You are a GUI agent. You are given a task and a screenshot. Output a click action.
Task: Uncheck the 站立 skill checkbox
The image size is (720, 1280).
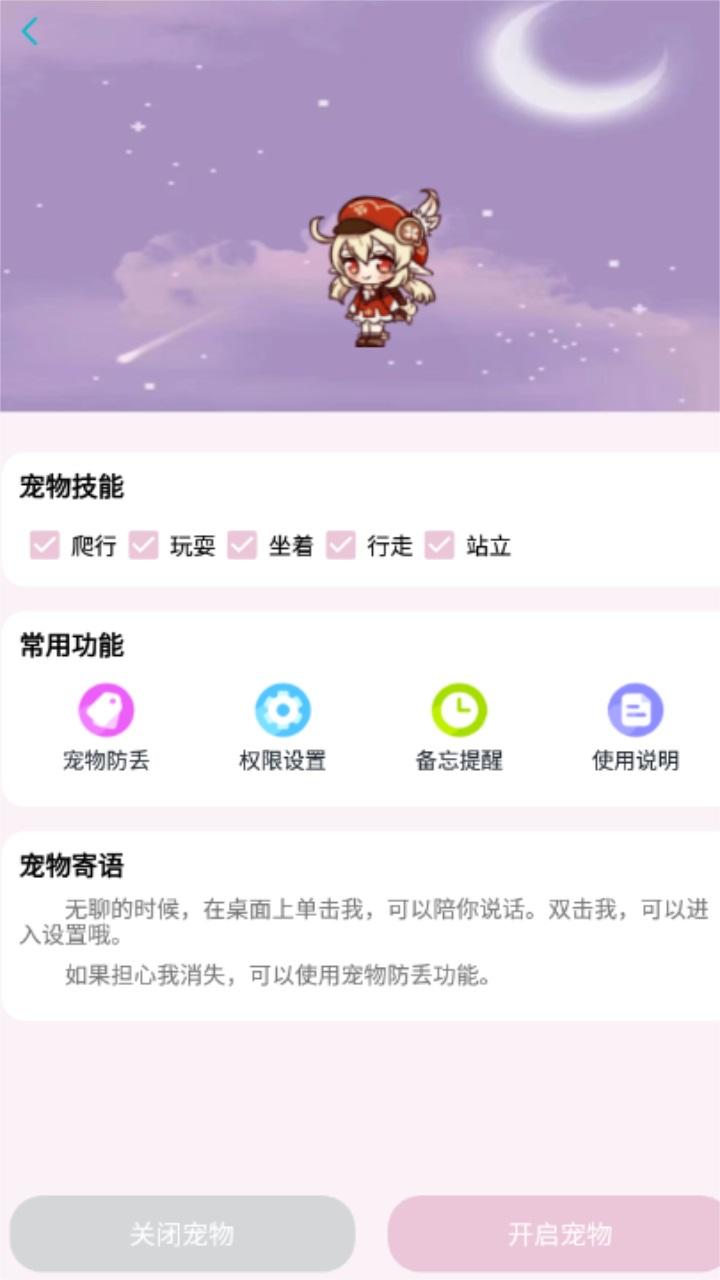coord(440,545)
